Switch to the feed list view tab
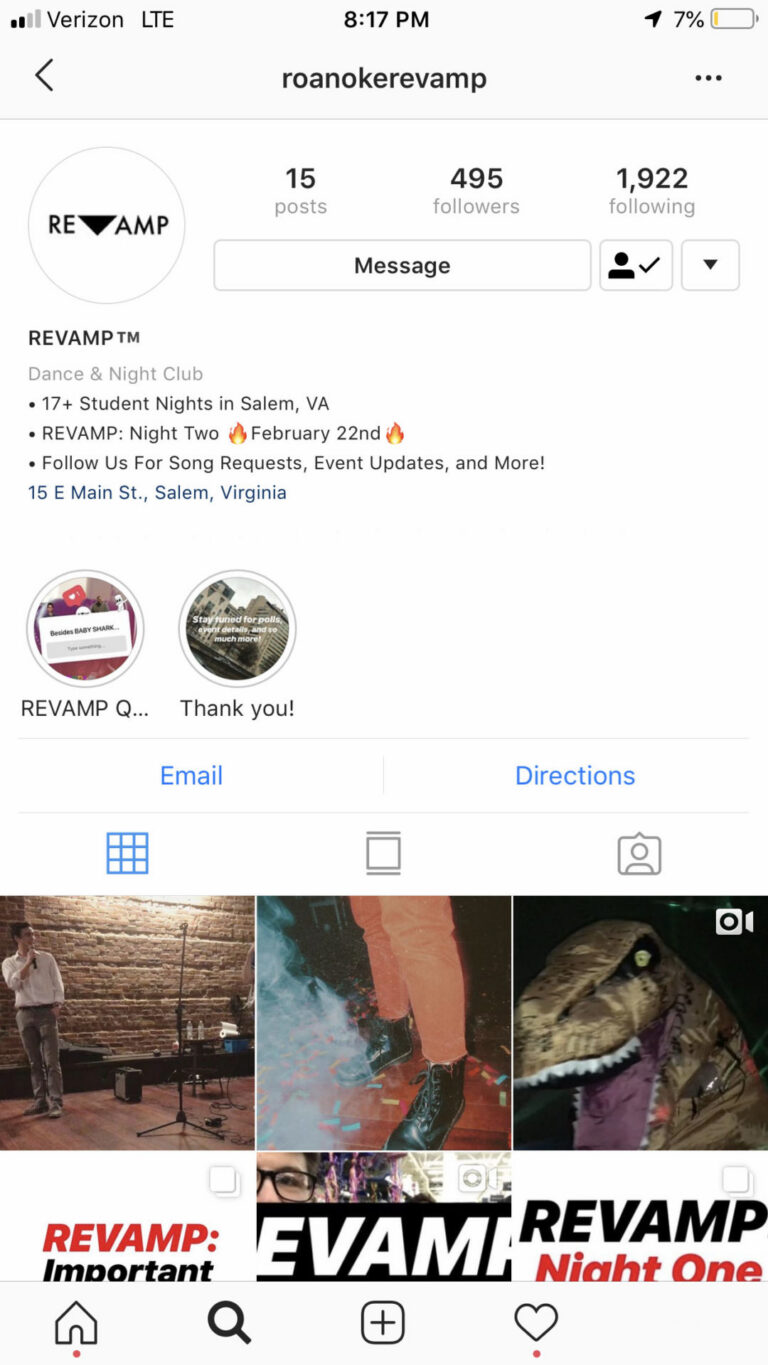 click(383, 854)
